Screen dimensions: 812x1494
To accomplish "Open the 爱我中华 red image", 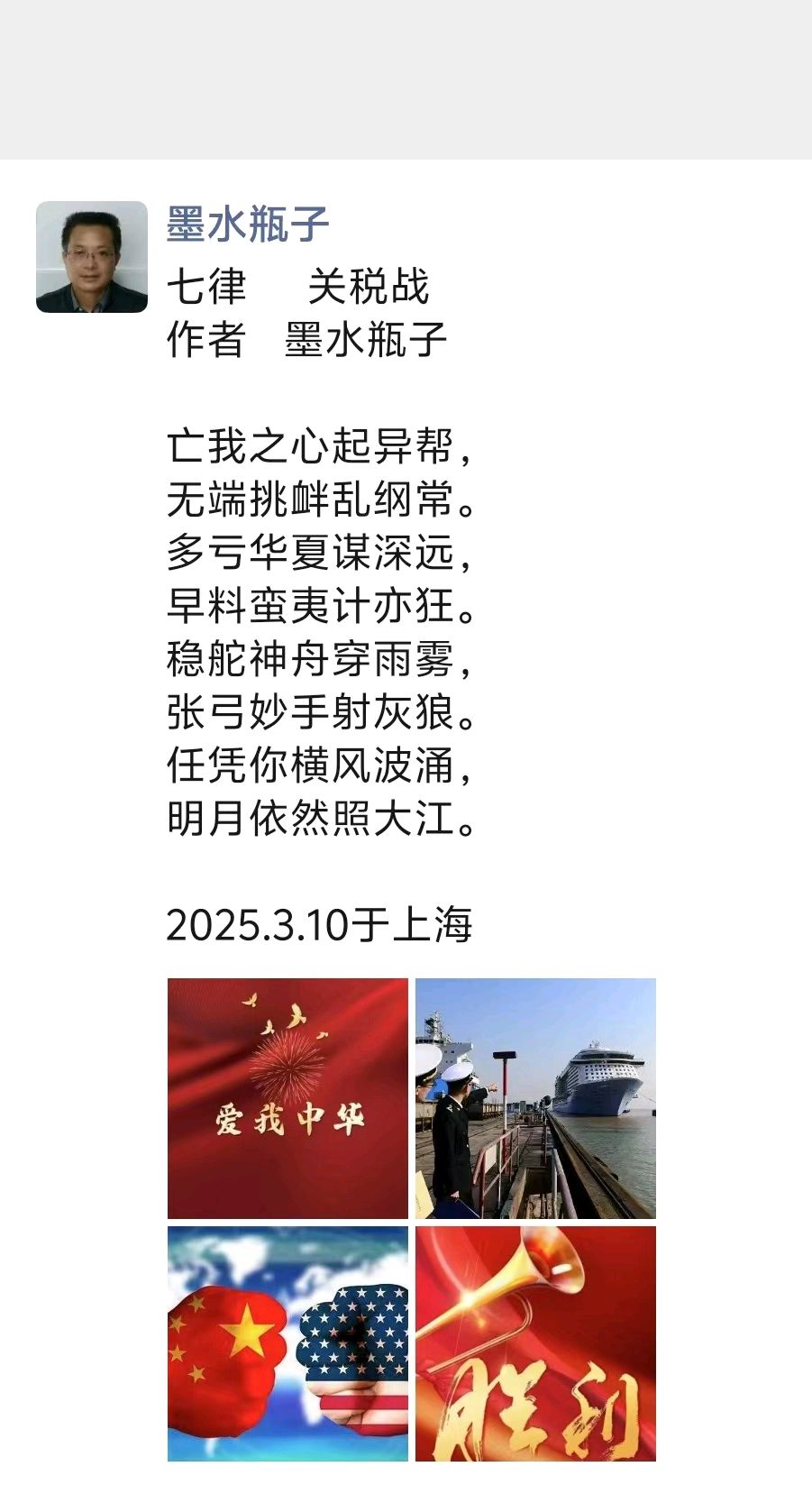I will pyautogui.click(x=287, y=1098).
